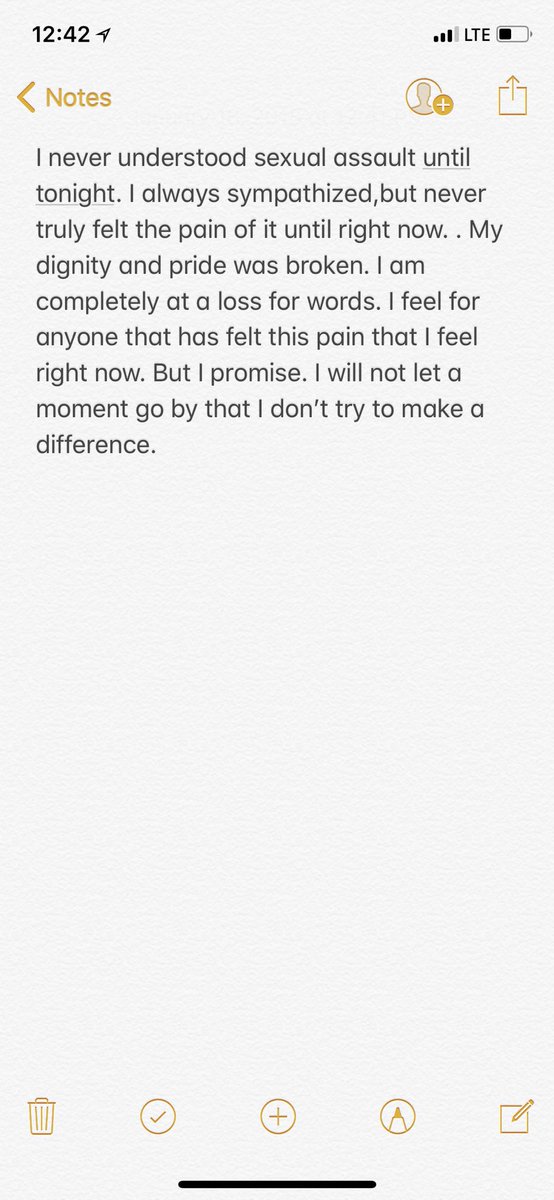Open the drawing markup tool
Image resolution: width=554 pixels, height=1200 pixels.
(398, 1116)
